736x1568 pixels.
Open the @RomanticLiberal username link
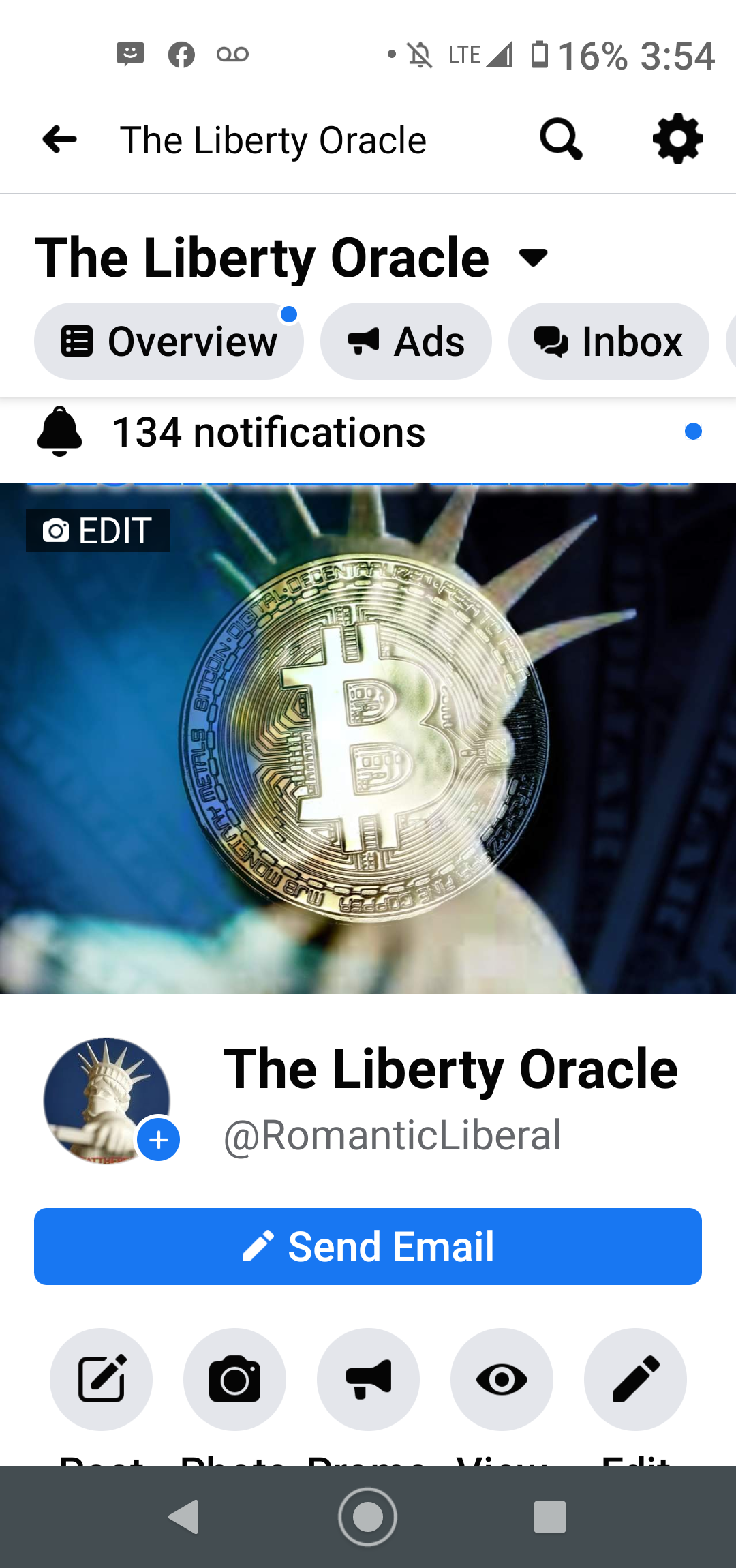tap(391, 1135)
